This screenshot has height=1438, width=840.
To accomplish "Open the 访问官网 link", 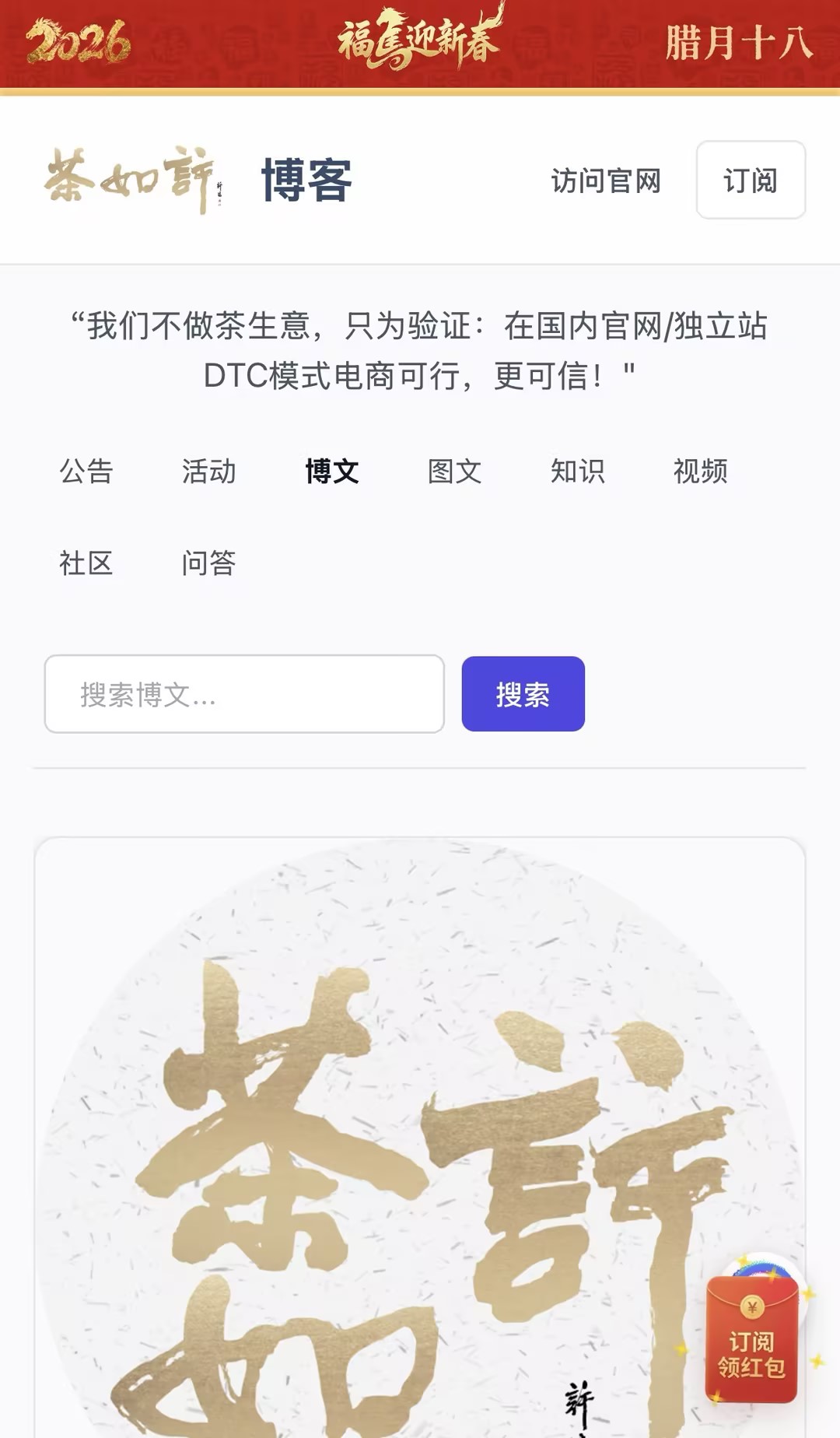I will tap(606, 181).
